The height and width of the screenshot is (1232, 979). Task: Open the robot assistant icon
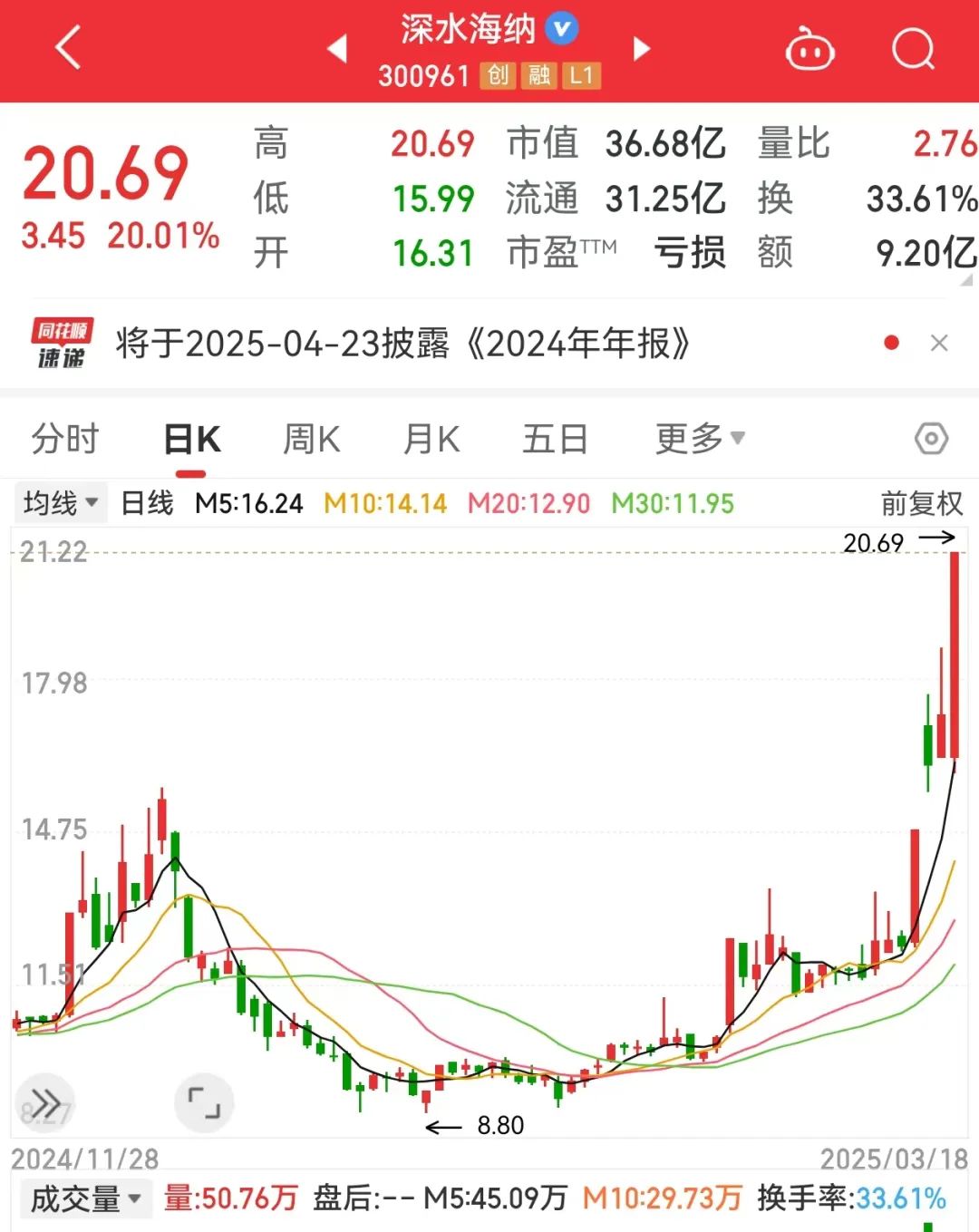[809, 49]
